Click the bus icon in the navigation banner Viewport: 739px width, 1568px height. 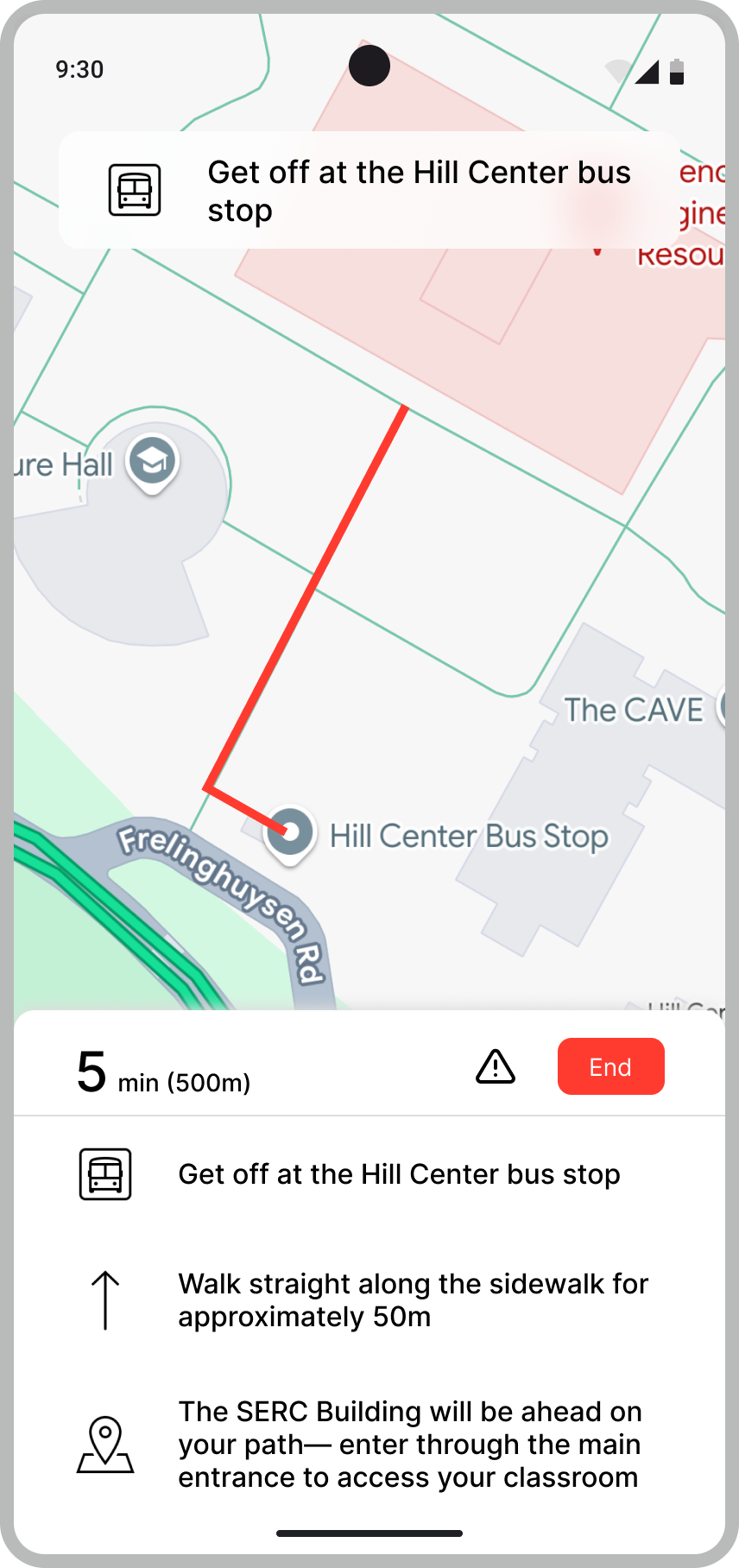click(135, 190)
